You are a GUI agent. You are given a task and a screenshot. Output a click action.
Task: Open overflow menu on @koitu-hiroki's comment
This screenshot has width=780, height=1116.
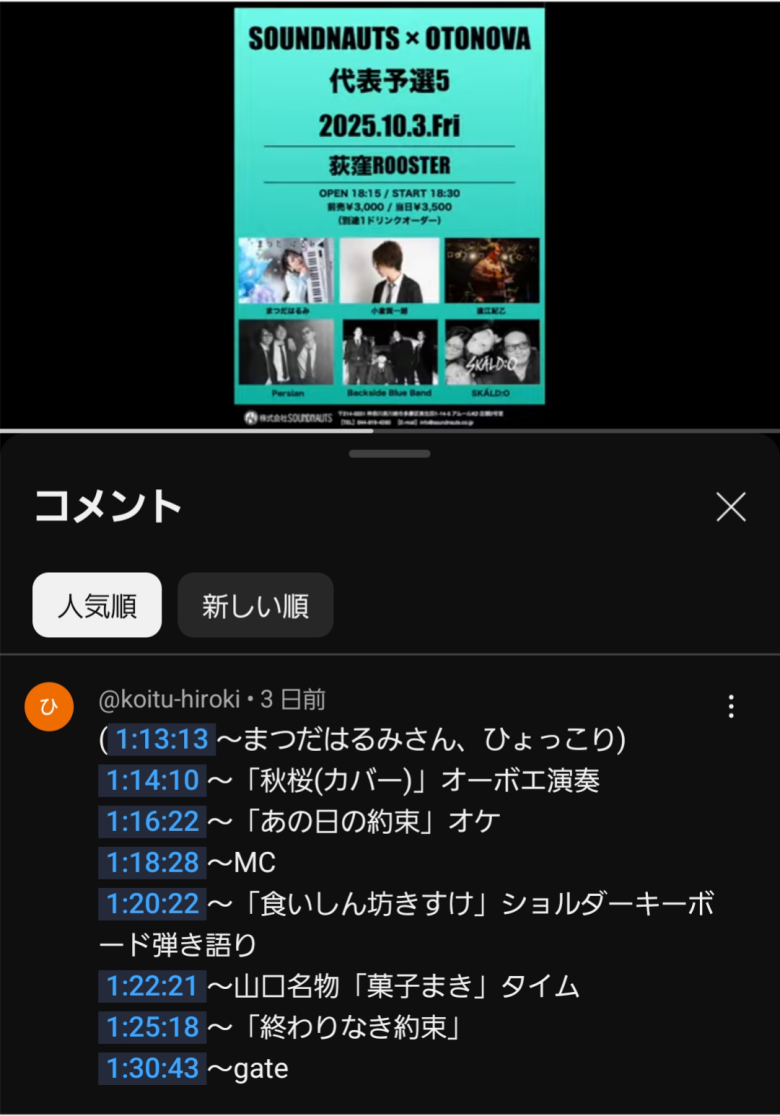pyautogui.click(x=731, y=707)
